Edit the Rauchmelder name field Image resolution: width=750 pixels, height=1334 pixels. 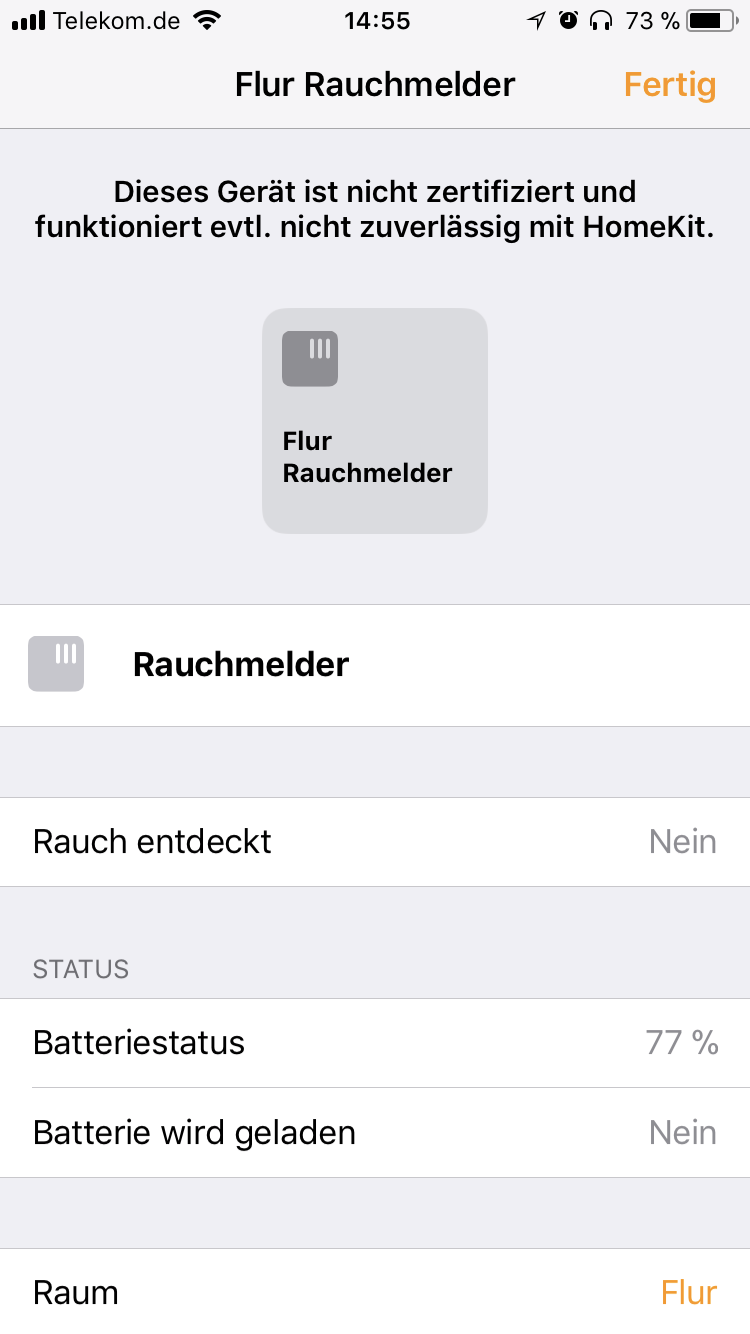pos(400,665)
